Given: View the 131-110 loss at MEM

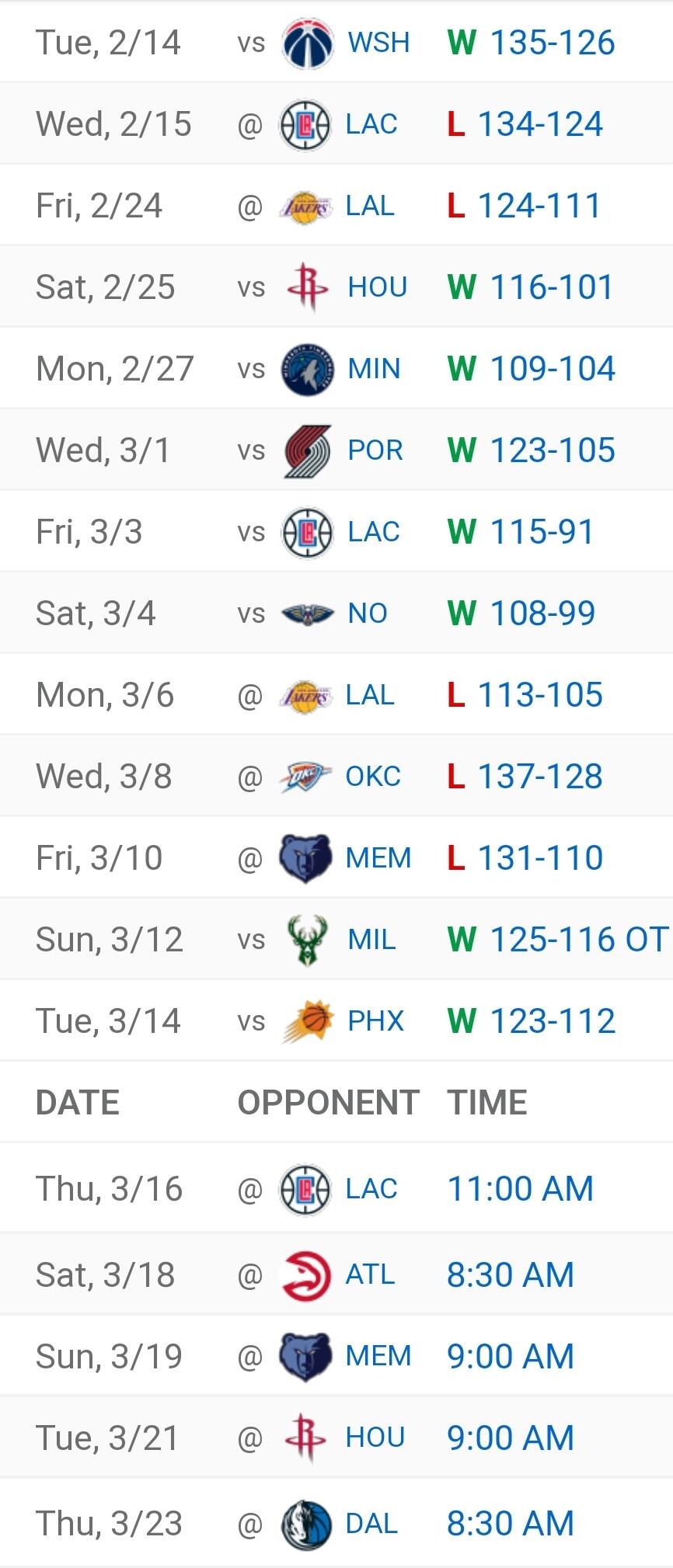Looking at the screenshot, I should (539, 858).
